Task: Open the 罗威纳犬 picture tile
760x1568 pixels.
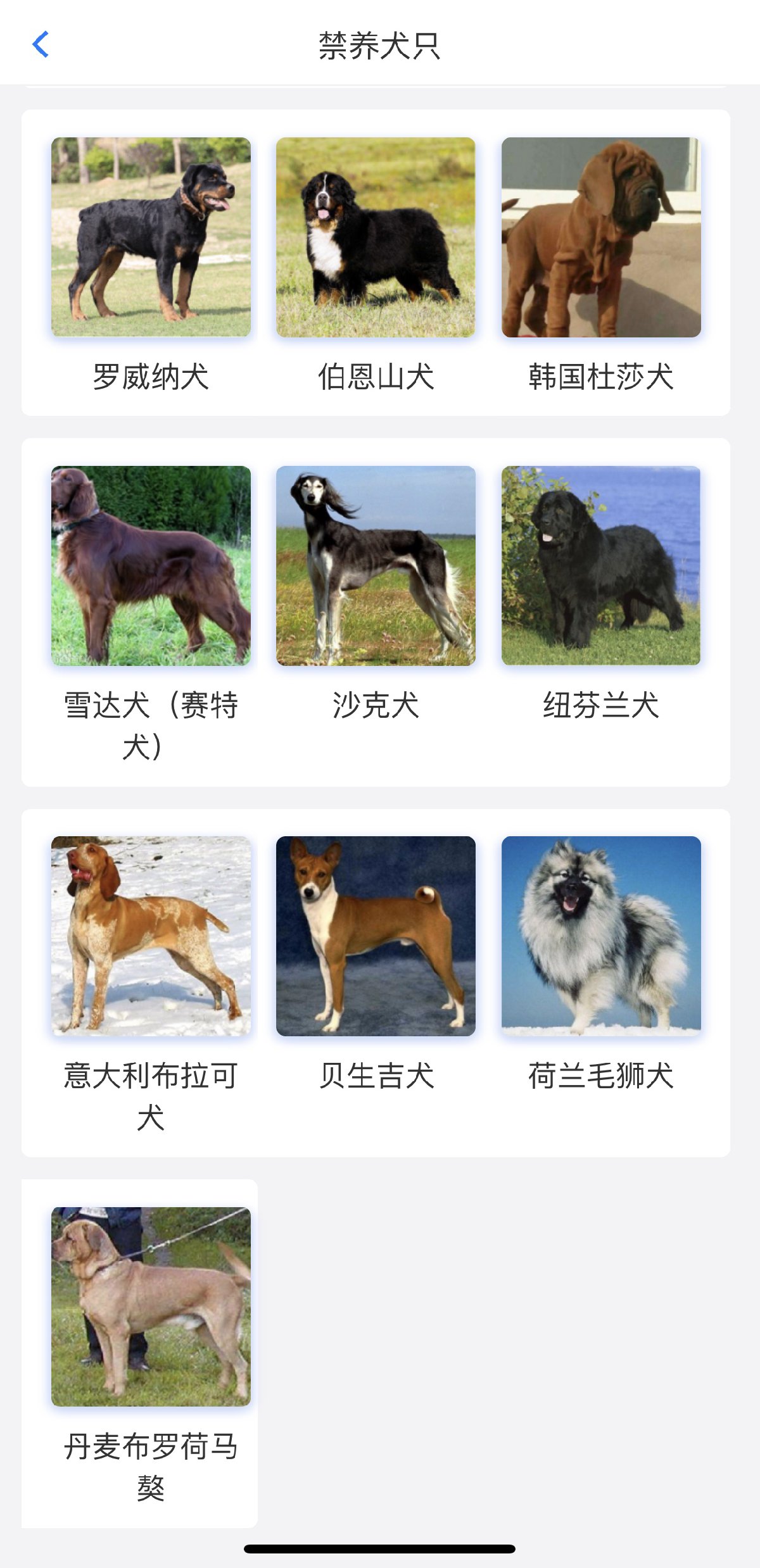Action: (x=151, y=237)
